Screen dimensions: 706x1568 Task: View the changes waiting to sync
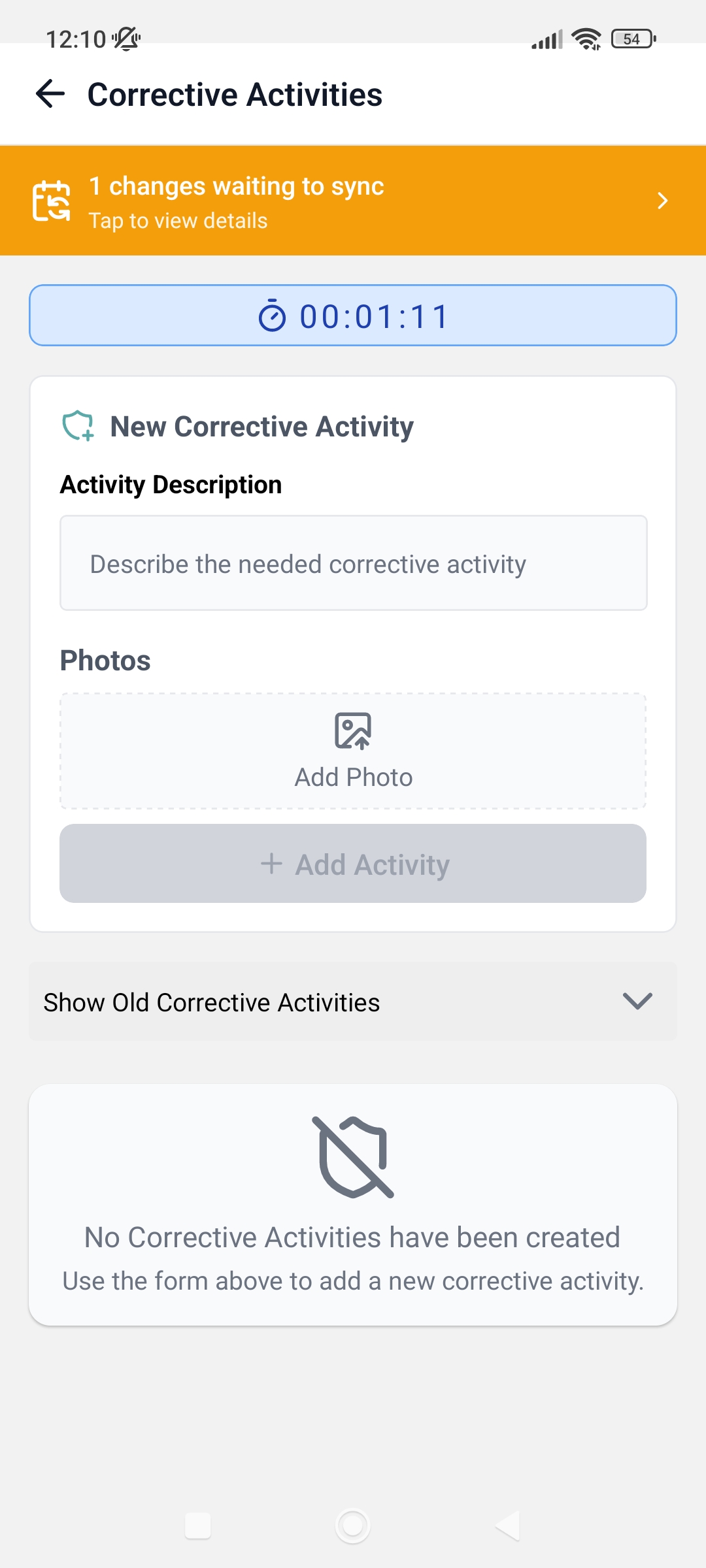coord(353,201)
